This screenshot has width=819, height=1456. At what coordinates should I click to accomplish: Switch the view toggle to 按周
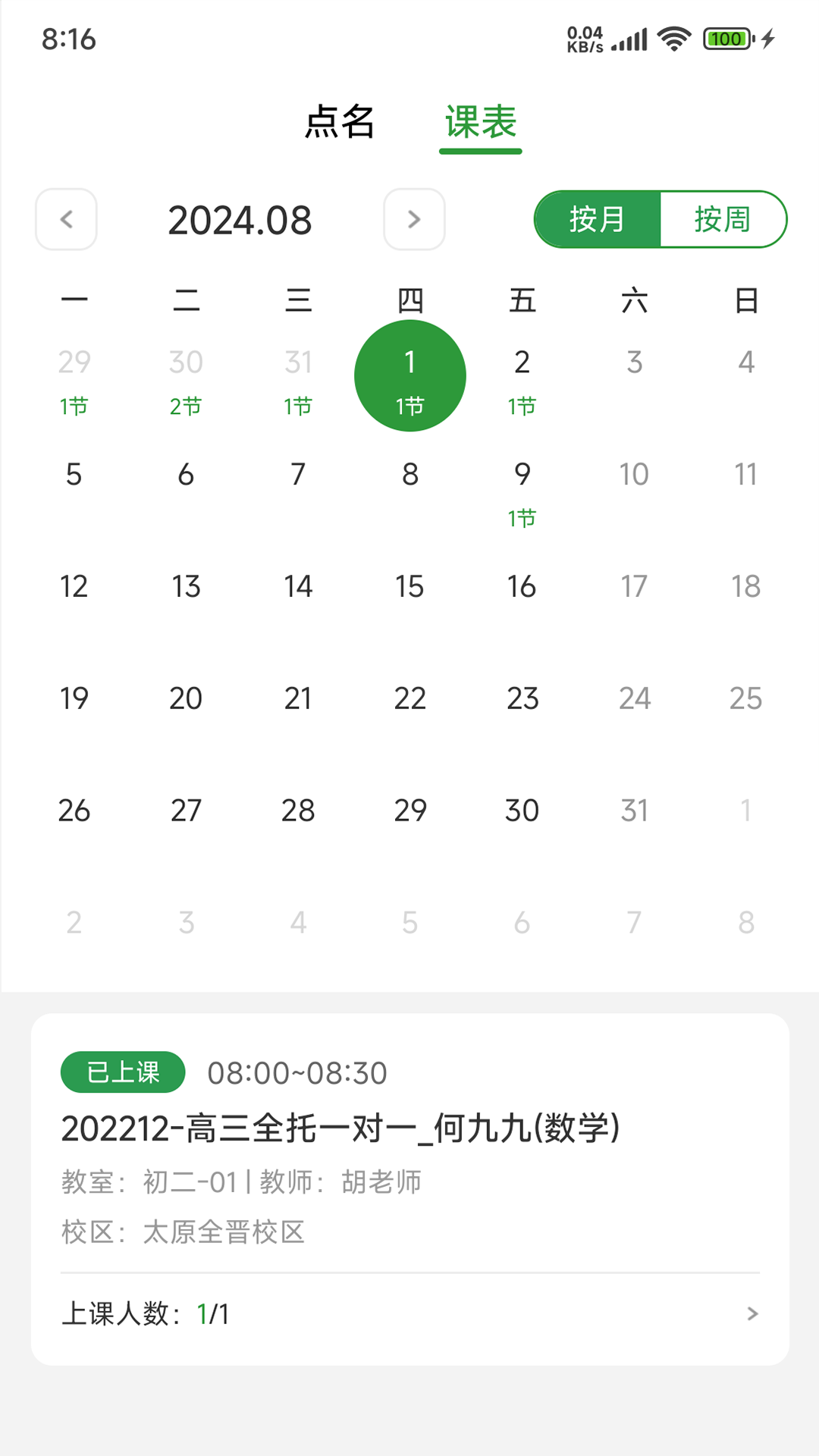tap(722, 219)
